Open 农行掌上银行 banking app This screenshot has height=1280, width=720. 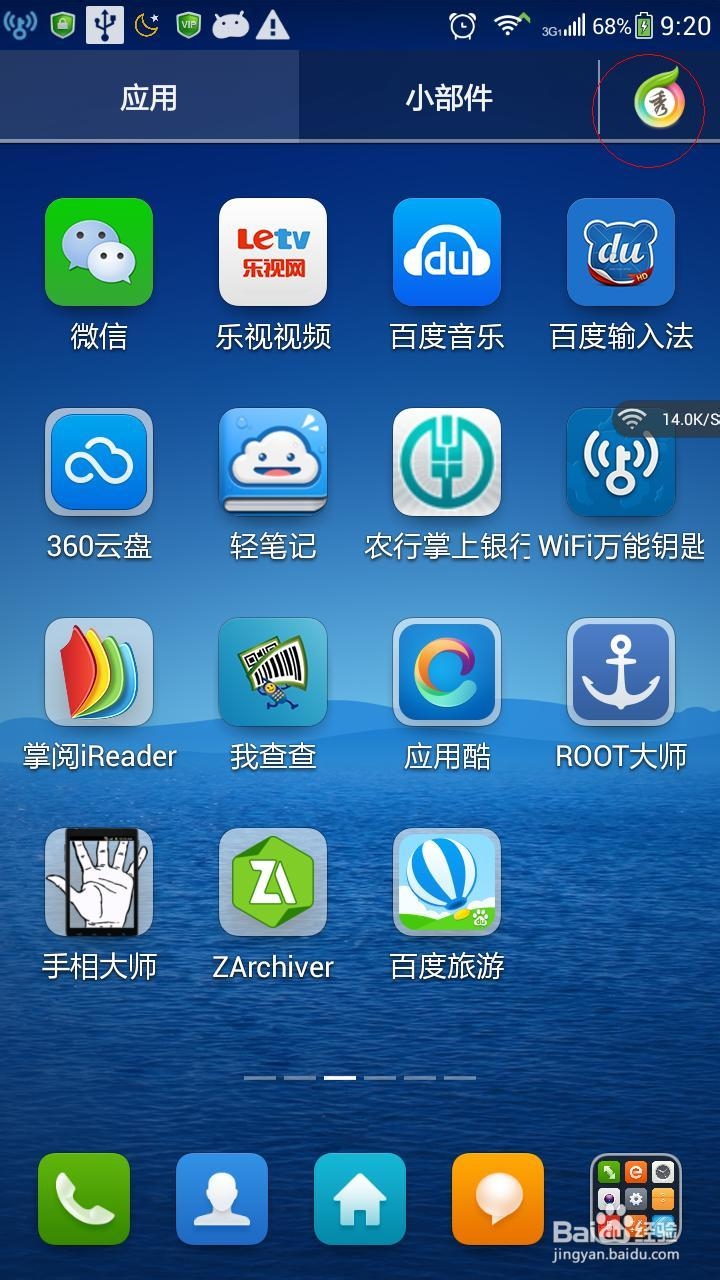(446, 463)
